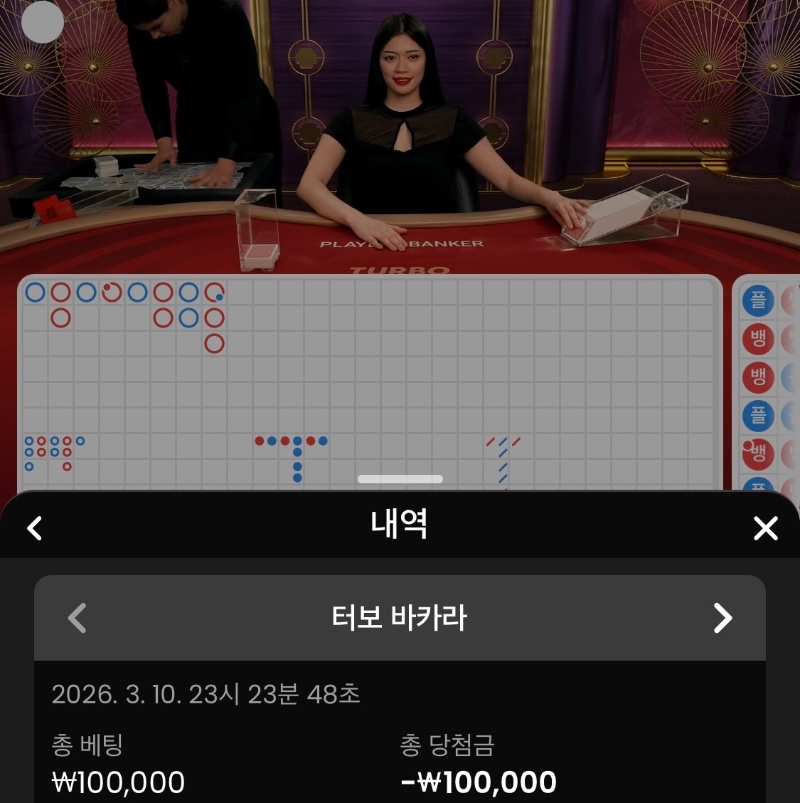Show the next game history entry
Viewport: 800px width, 803px height.
(722, 618)
